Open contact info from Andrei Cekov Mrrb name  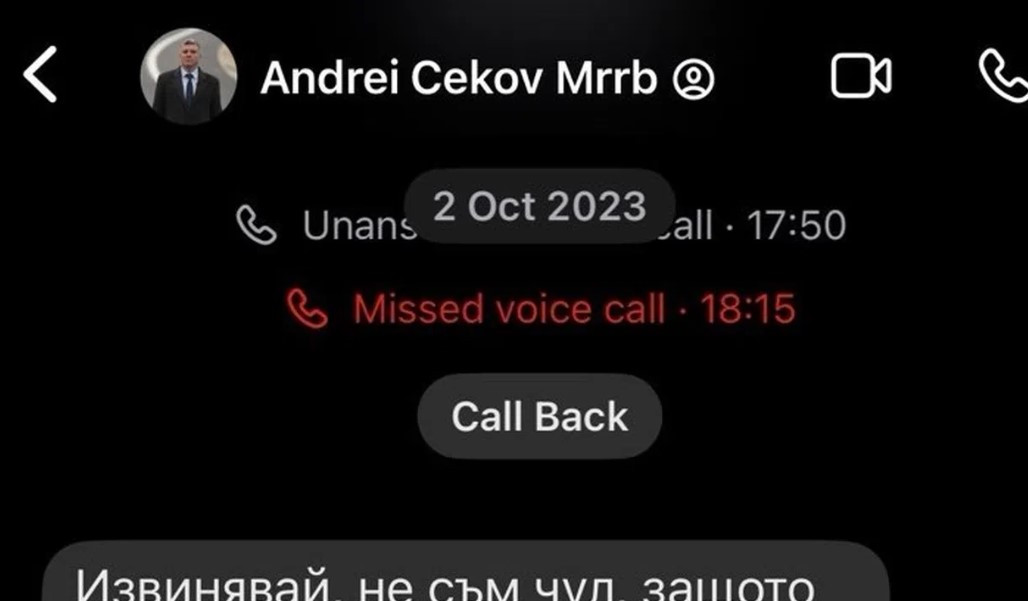458,78
